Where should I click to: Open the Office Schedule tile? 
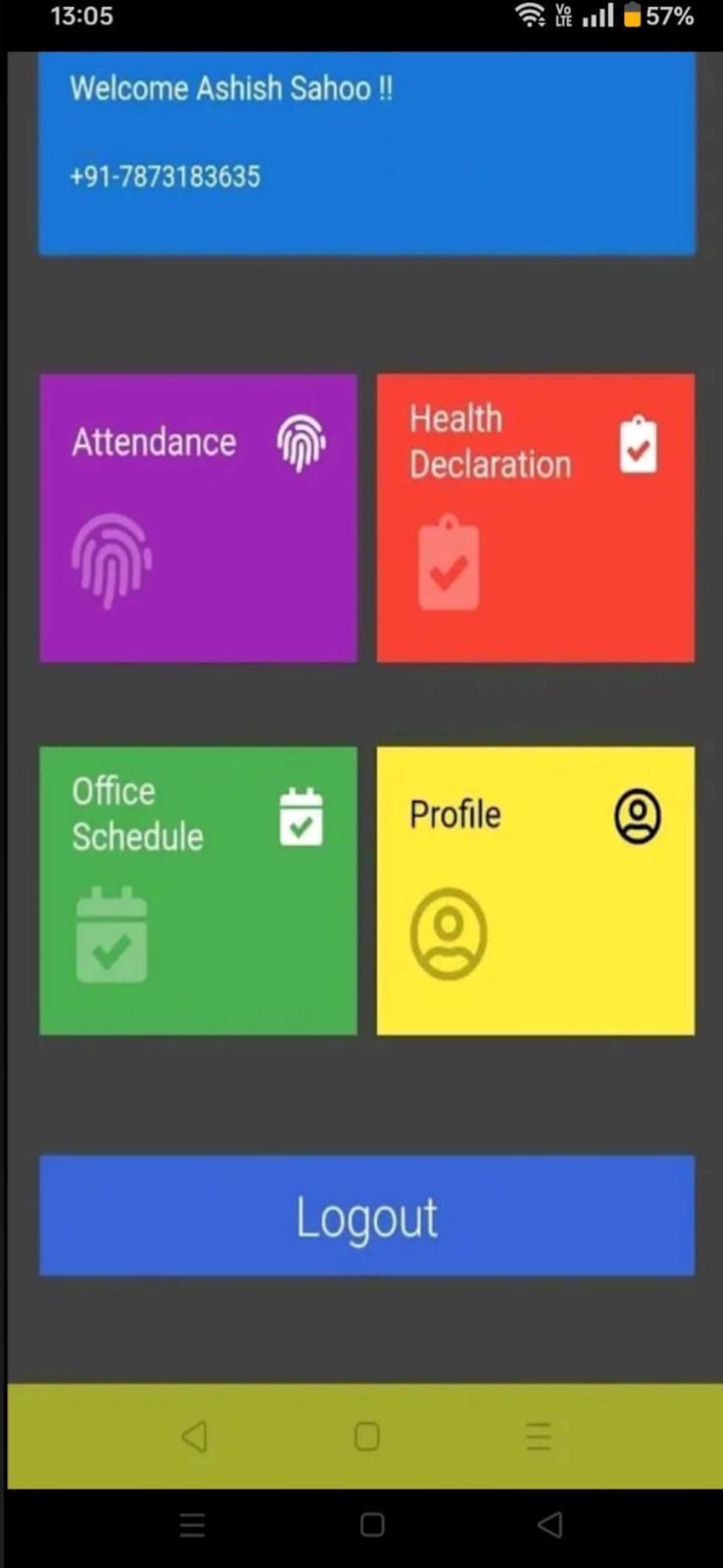pos(198,890)
